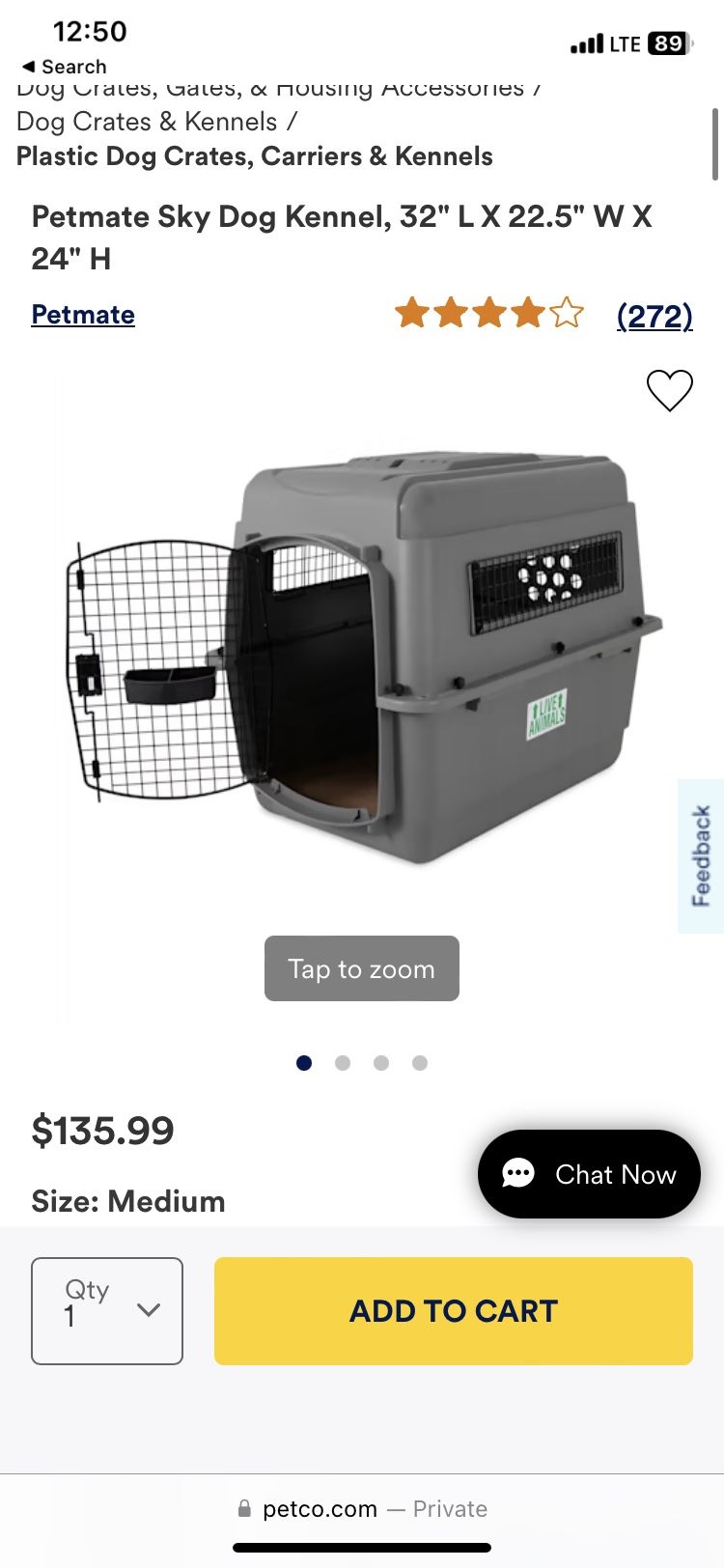This screenshot has width=724, height=1568.
Task: Select the second carousel dot
Action: point(343,1062)
